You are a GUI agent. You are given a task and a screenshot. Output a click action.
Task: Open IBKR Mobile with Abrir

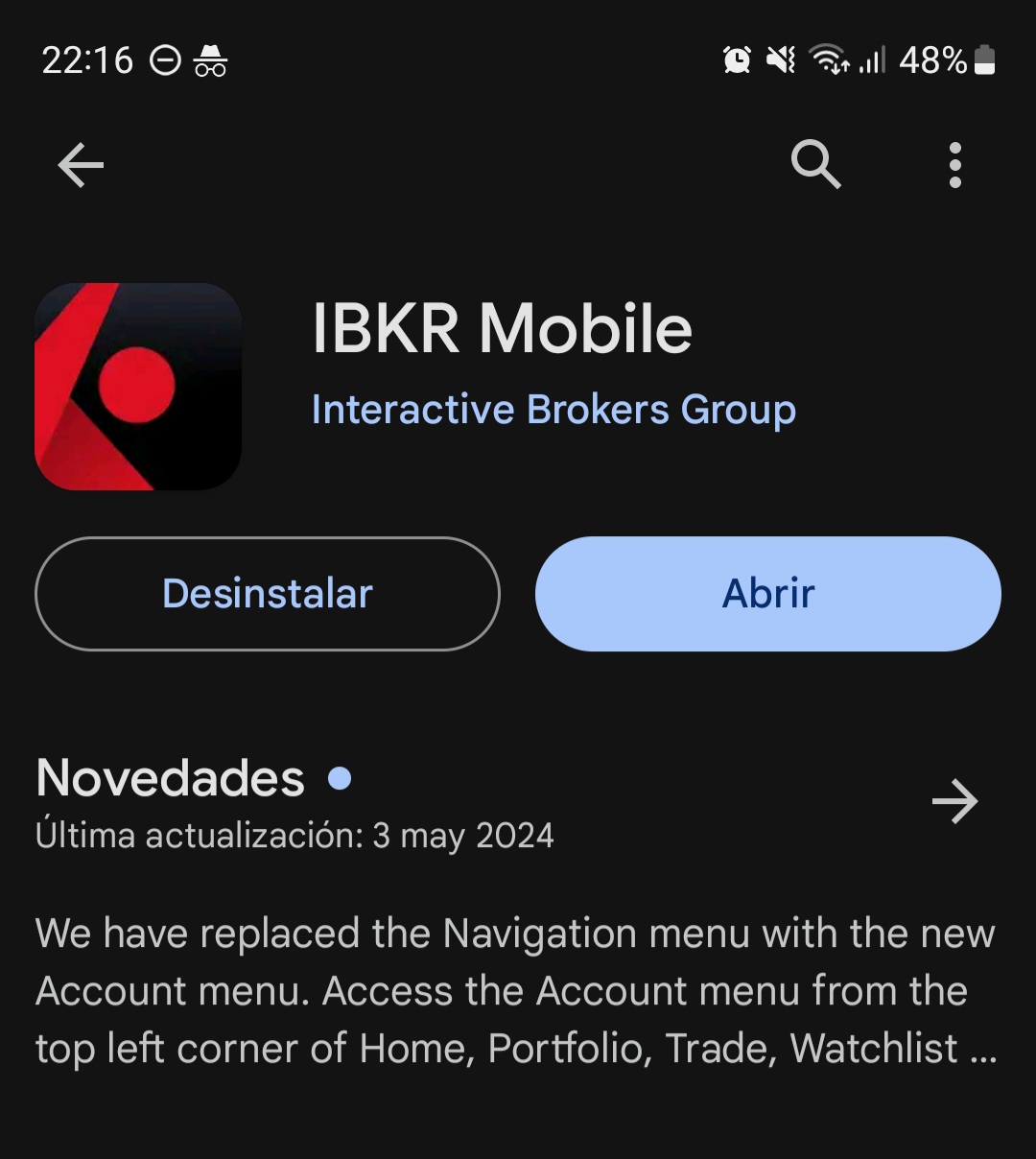[x=767, y=594]
